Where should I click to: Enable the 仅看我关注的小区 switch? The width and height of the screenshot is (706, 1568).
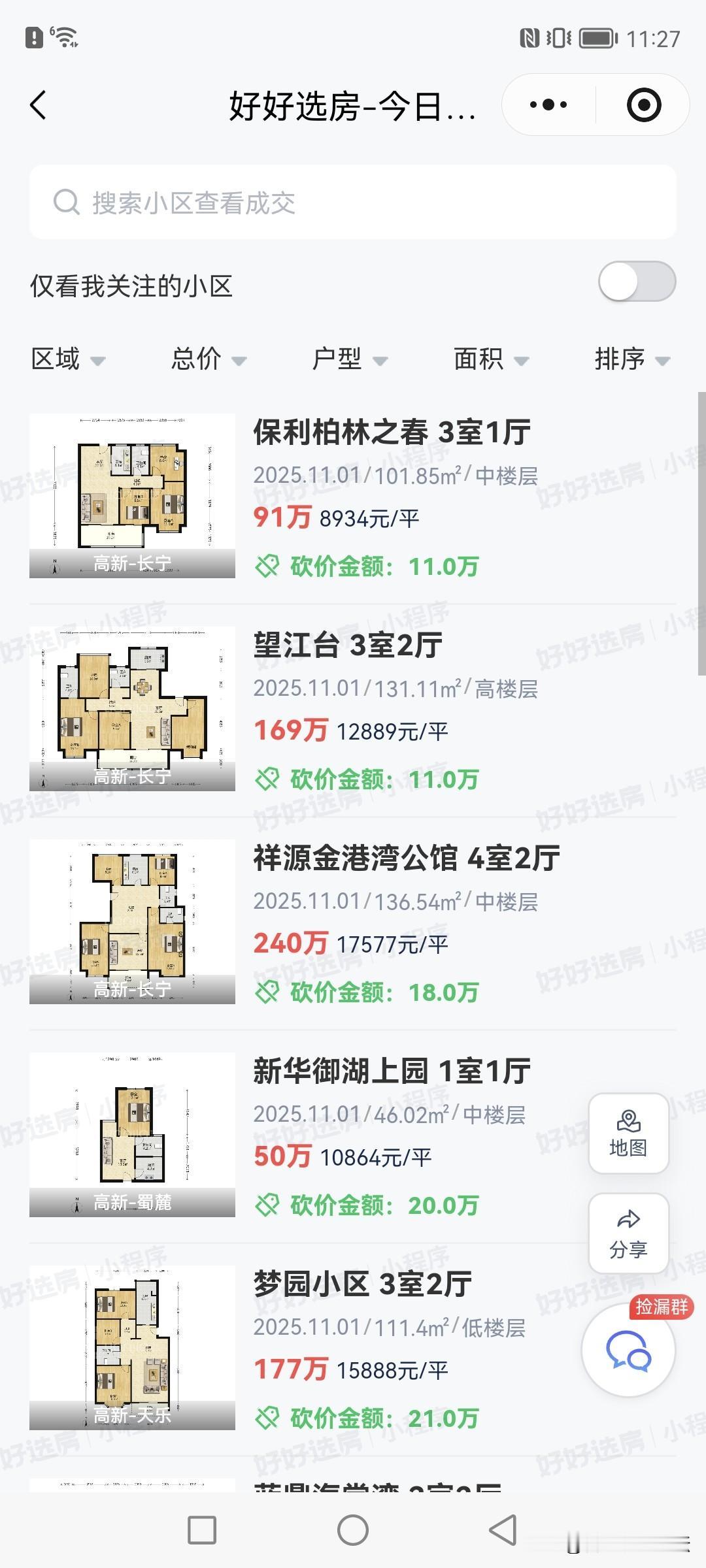(637, 280)
